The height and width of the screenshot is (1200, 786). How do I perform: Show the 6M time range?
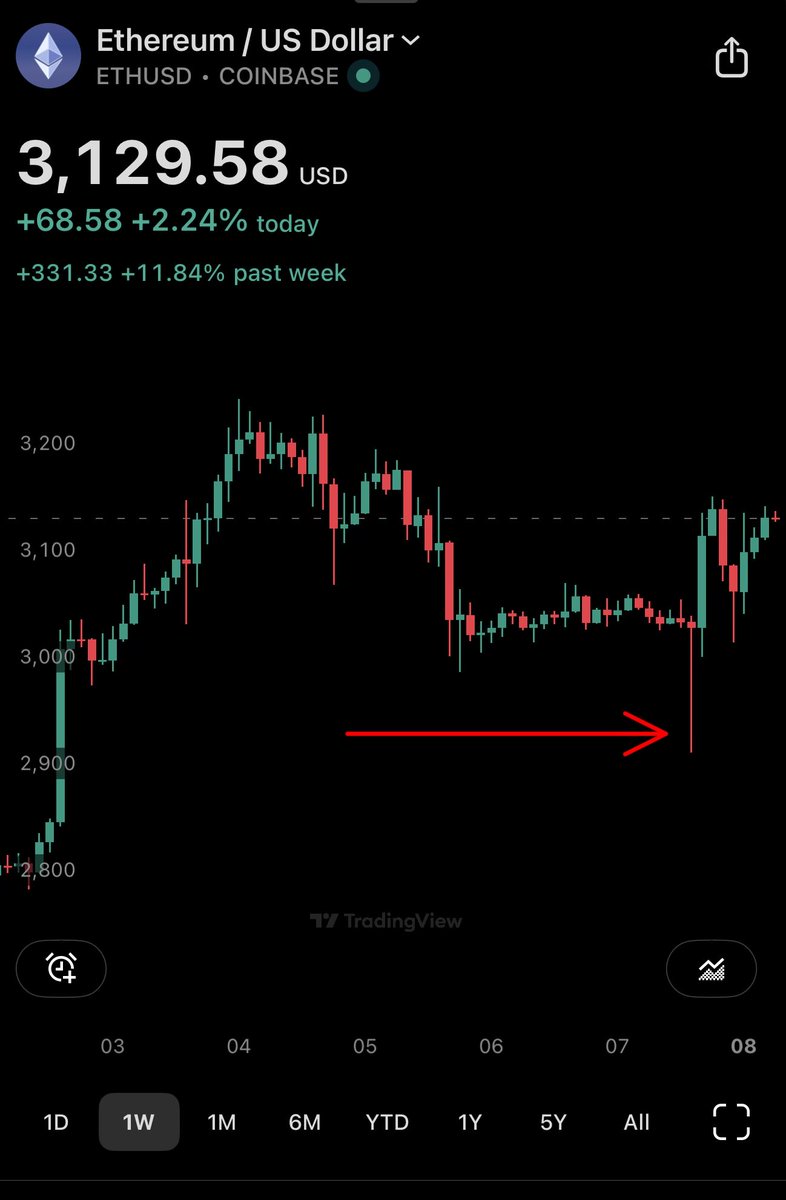coord(304,1122)
